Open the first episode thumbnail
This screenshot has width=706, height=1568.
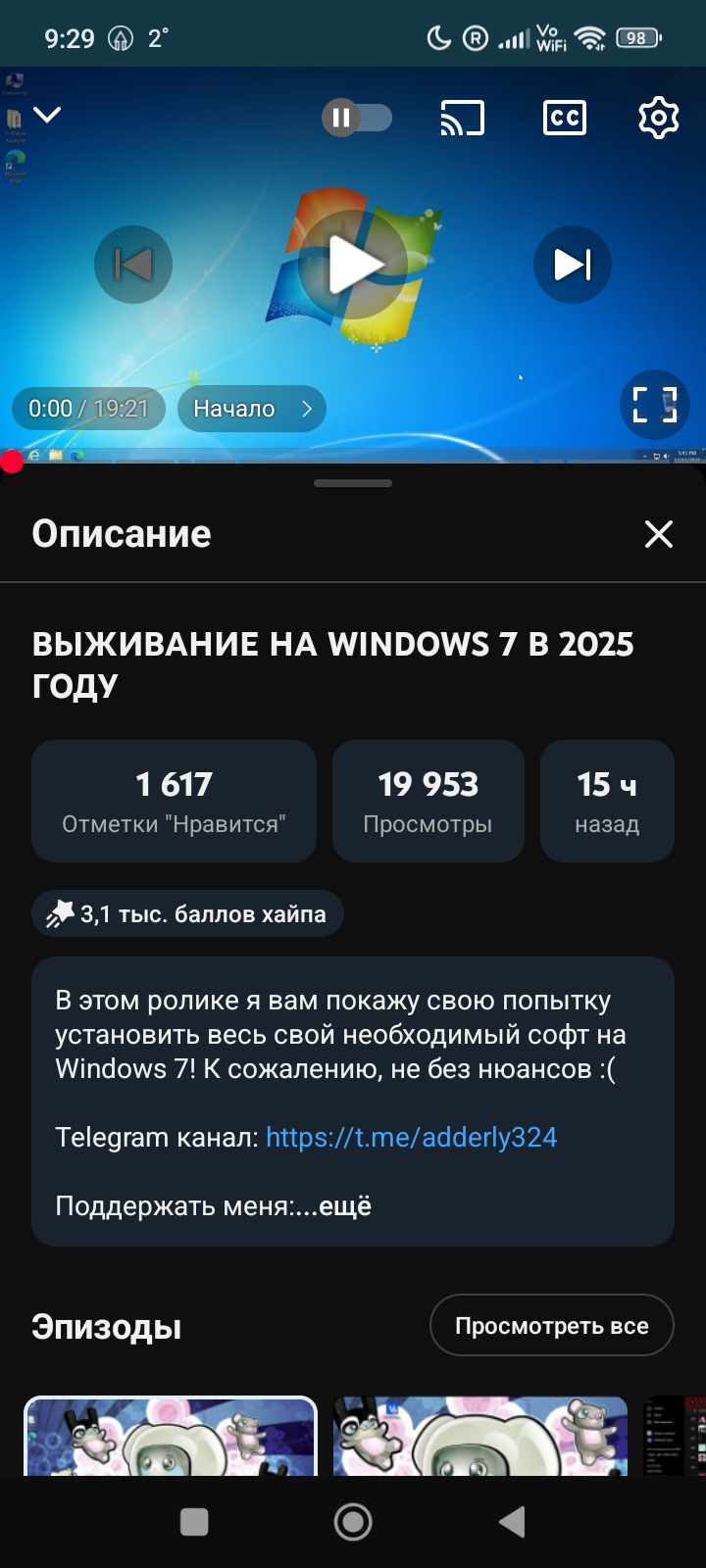171,1437
